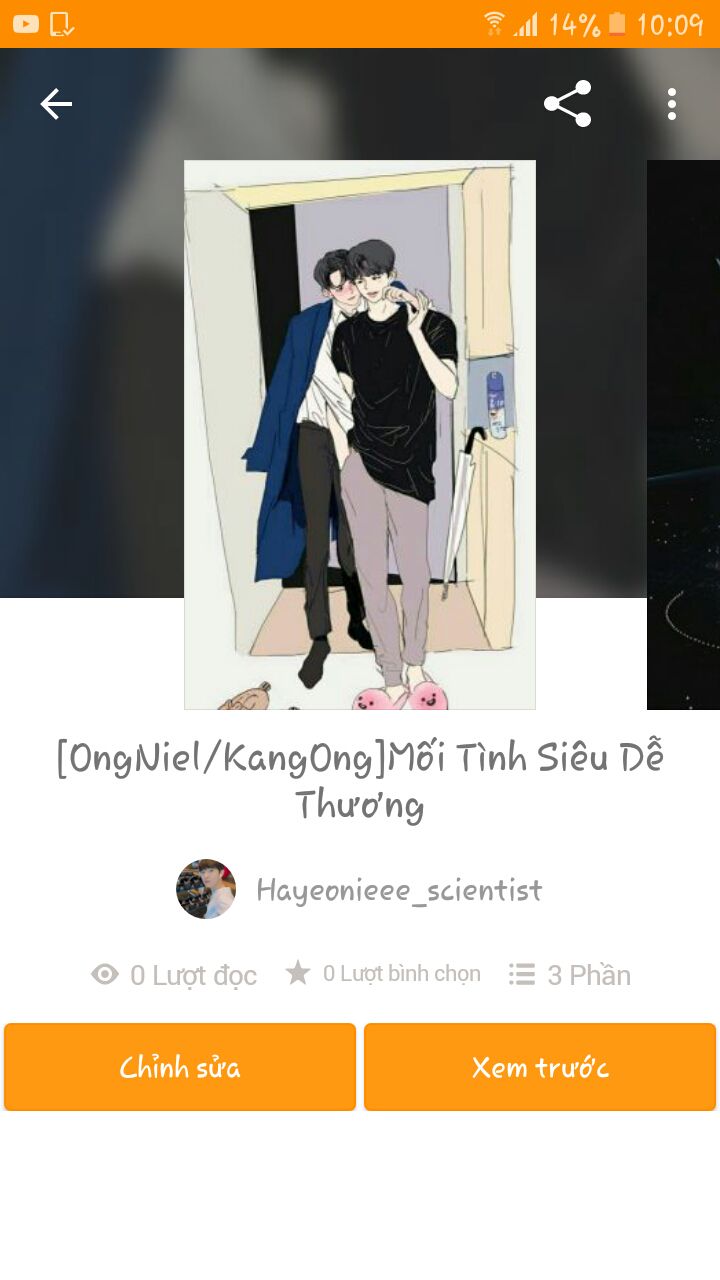Open the overflow menu

tap(671, 104)
